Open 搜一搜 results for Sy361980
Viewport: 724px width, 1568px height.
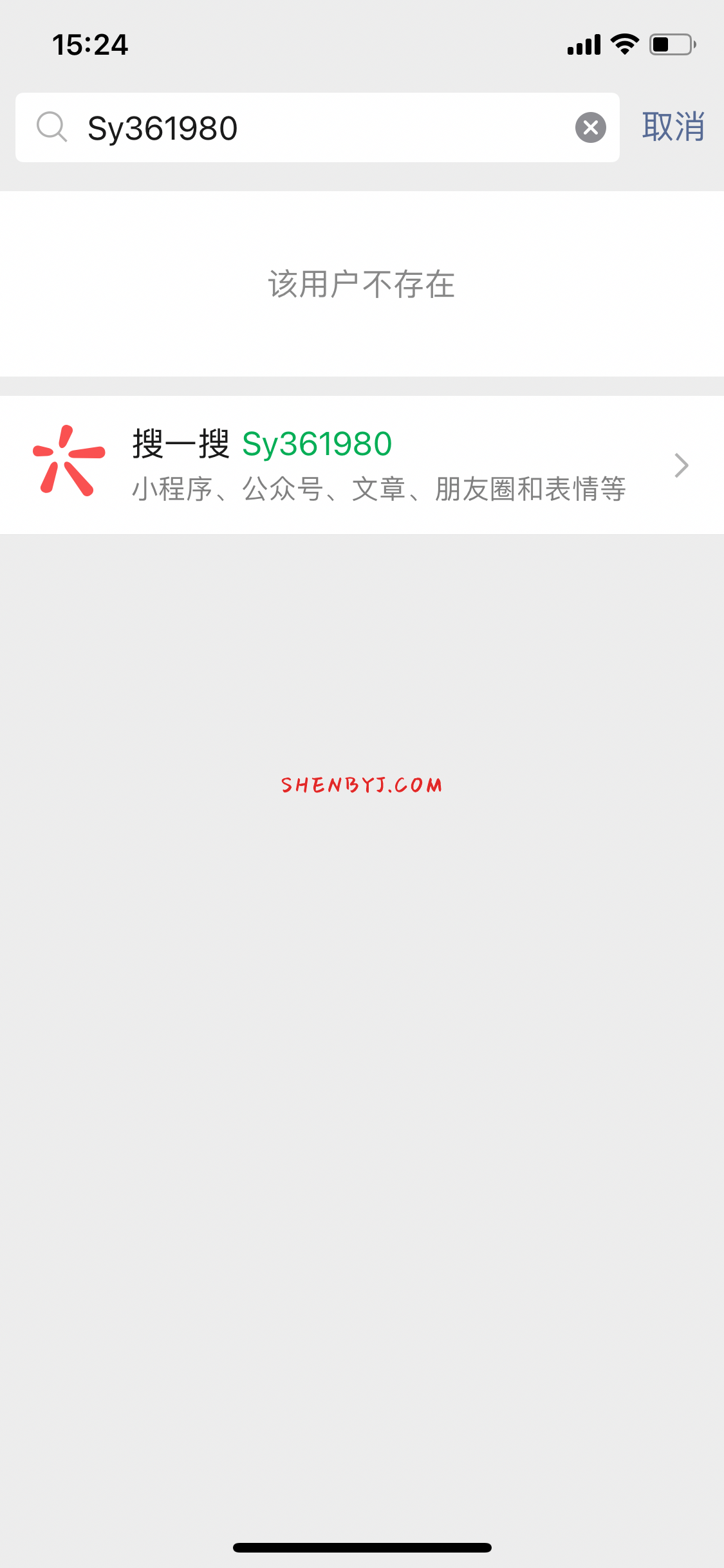click(362, 465)
